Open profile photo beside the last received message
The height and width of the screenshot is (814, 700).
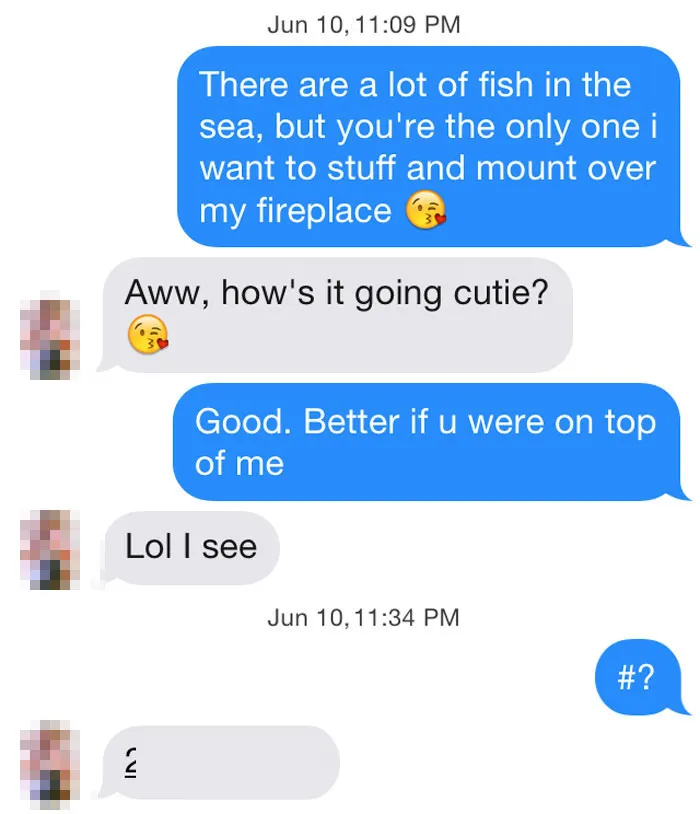(x=50, y=764)
